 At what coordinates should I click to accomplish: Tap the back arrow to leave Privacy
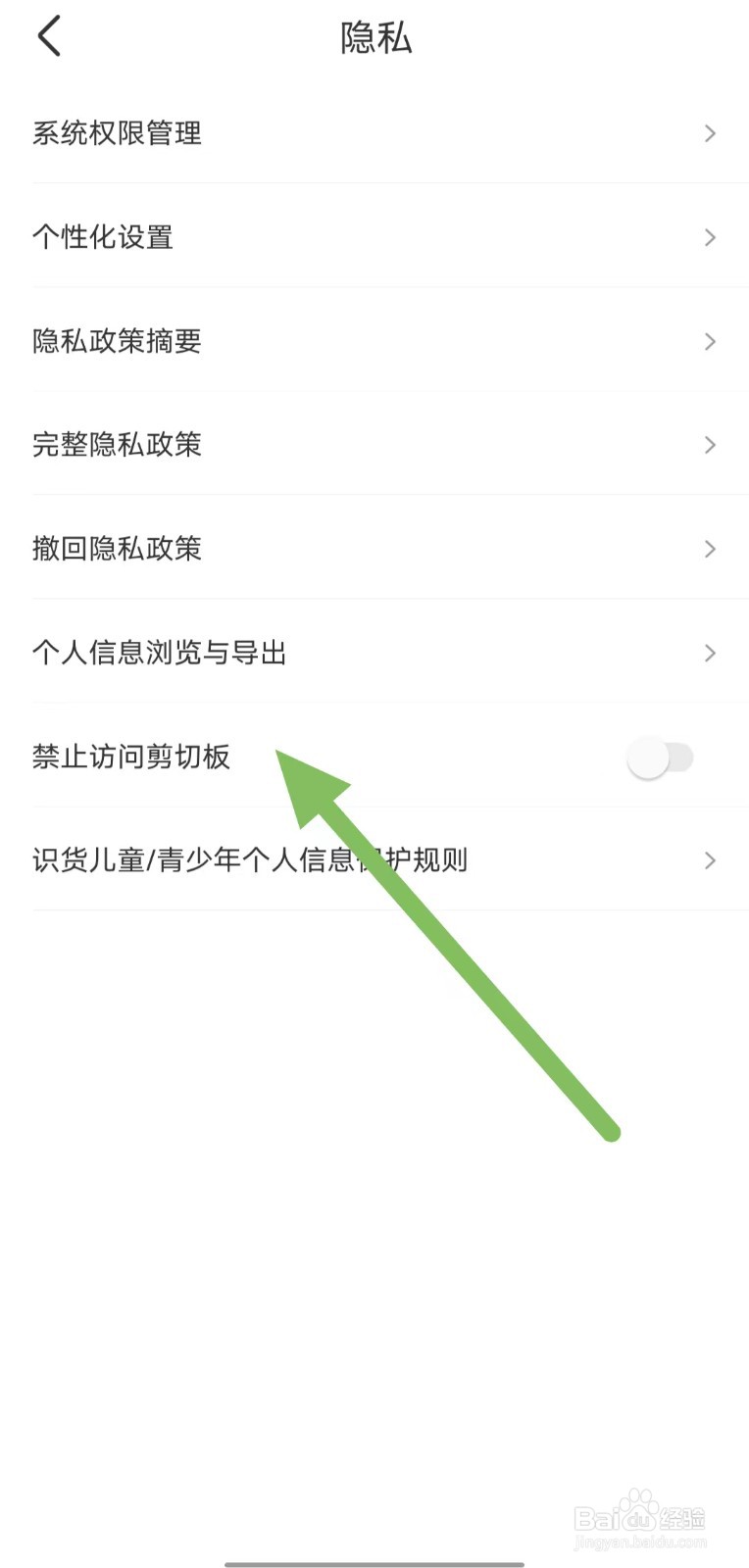tap(49, 35)
